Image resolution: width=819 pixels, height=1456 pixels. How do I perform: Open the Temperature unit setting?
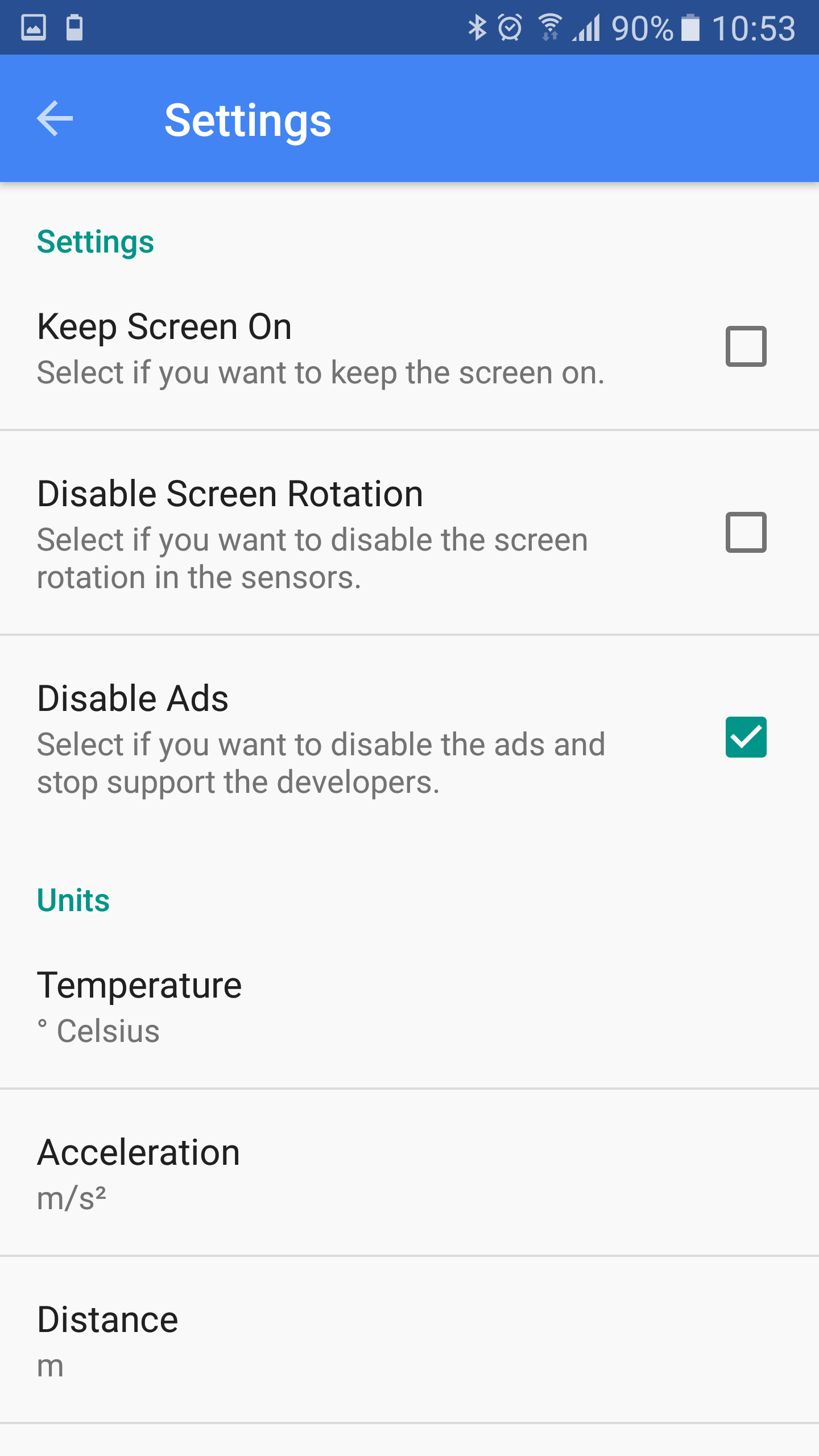[409, 1006]
